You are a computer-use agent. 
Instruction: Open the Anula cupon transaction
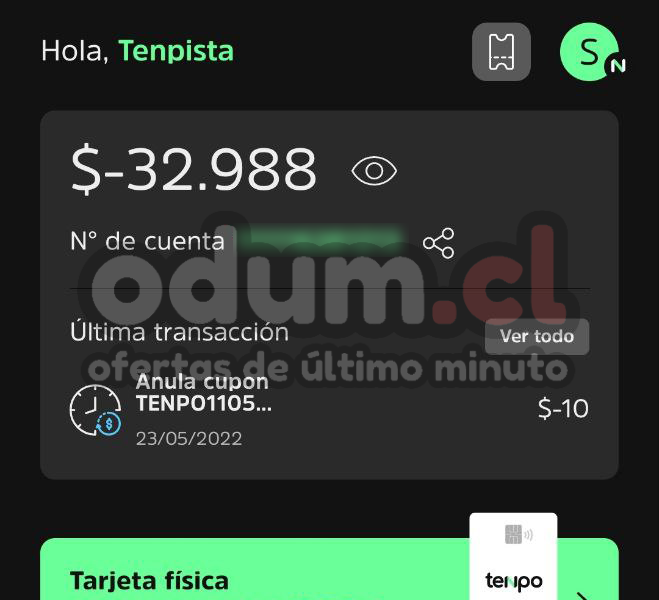328,408
